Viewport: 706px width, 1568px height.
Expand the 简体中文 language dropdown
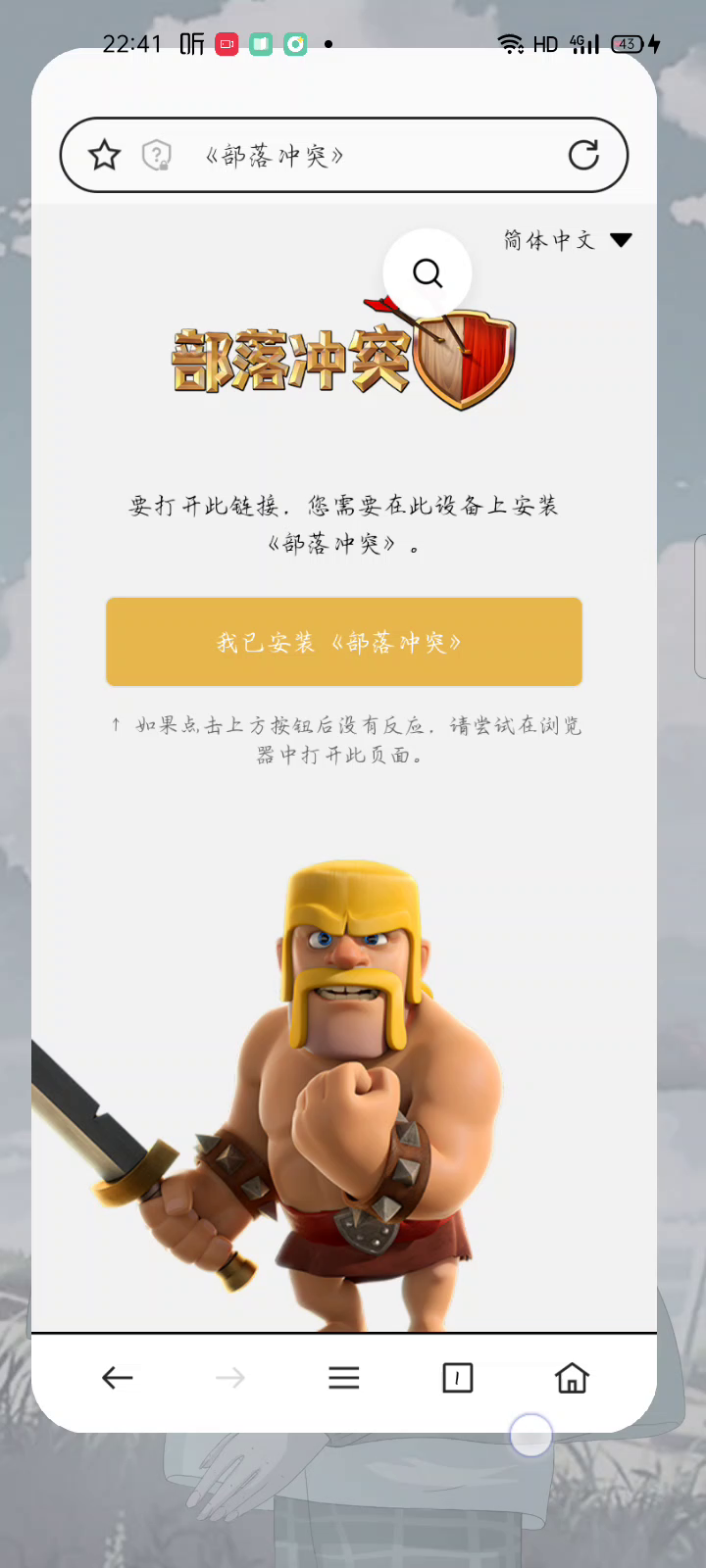tap(568, 240)
